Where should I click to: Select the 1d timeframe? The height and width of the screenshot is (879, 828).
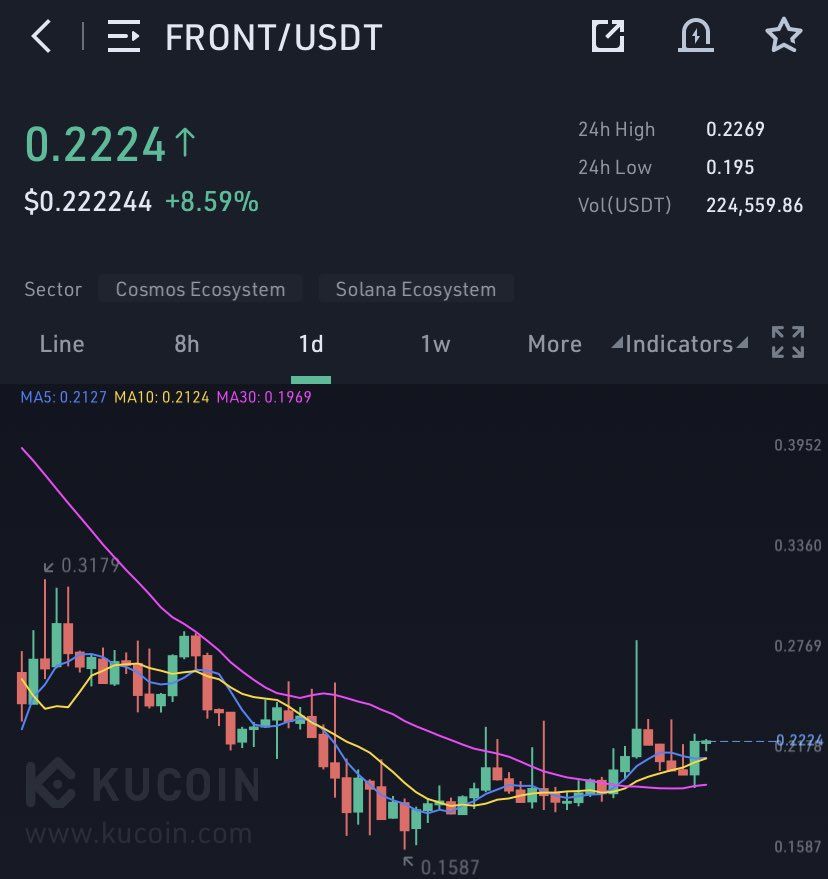coord(311,344)
